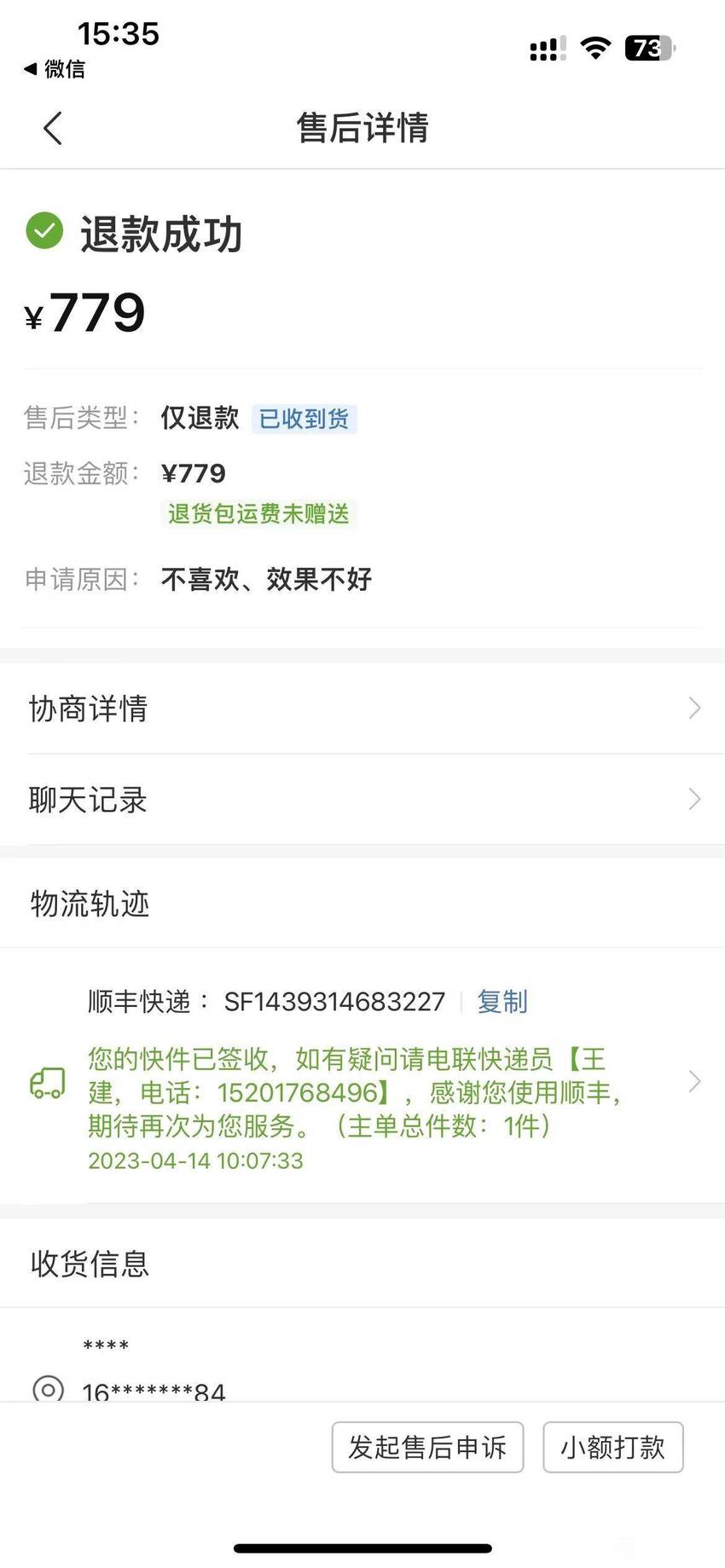Go back from the 售后详情 page
Screen dimensions: 725x1568
click(x=53, y=129)
